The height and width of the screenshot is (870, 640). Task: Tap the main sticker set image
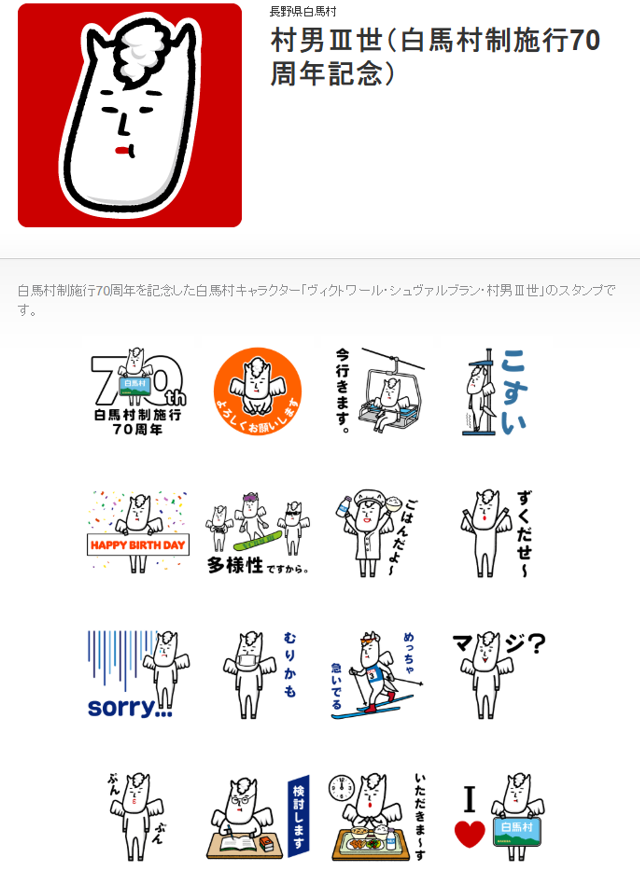click(130, 115)
